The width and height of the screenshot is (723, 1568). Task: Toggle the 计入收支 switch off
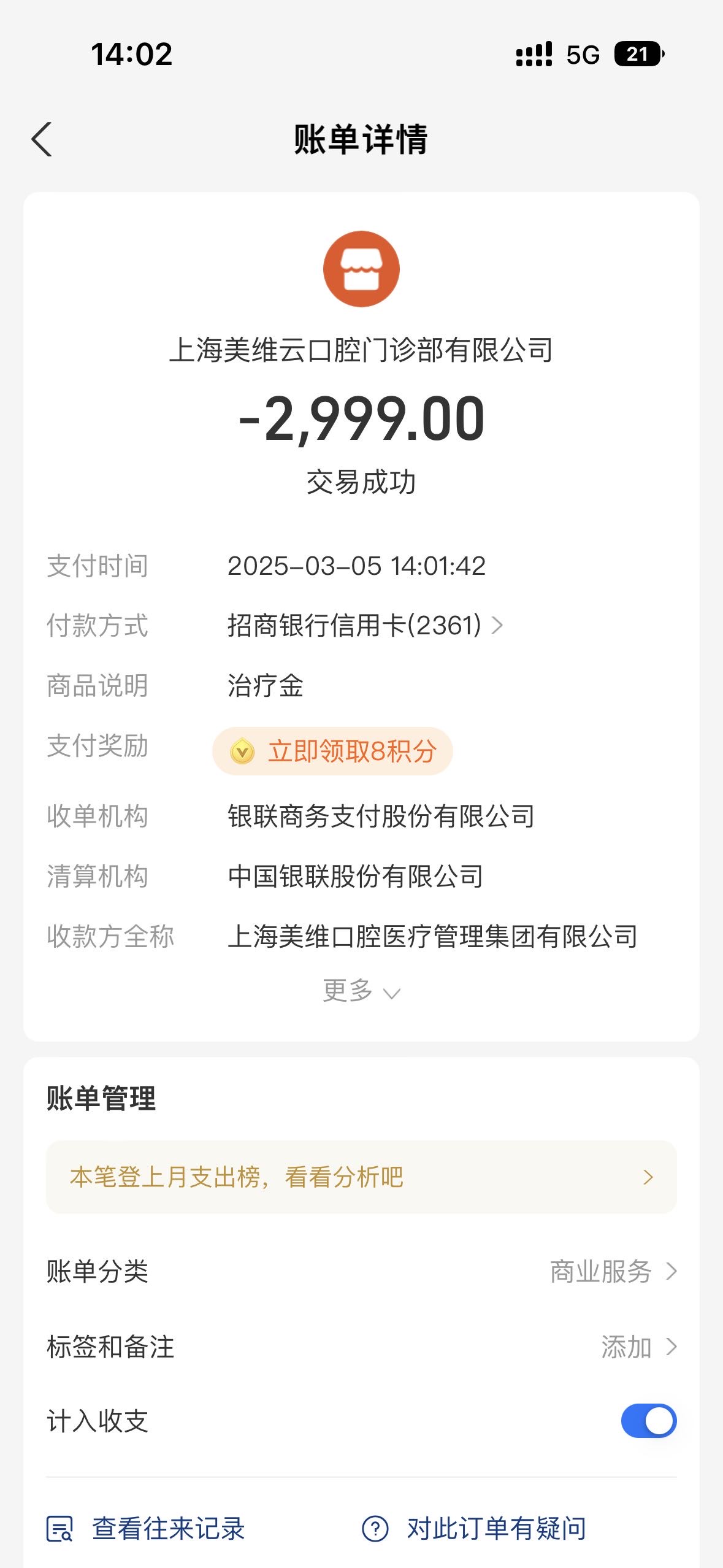coord(648,1421)
